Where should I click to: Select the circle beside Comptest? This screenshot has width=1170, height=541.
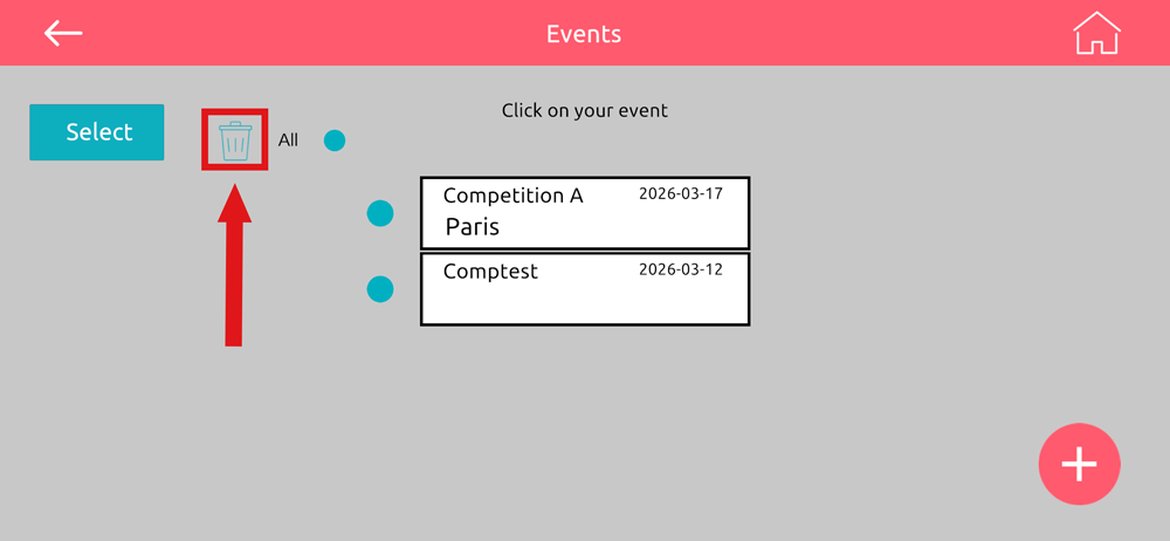pyautogui.click(x=380, y=290)
